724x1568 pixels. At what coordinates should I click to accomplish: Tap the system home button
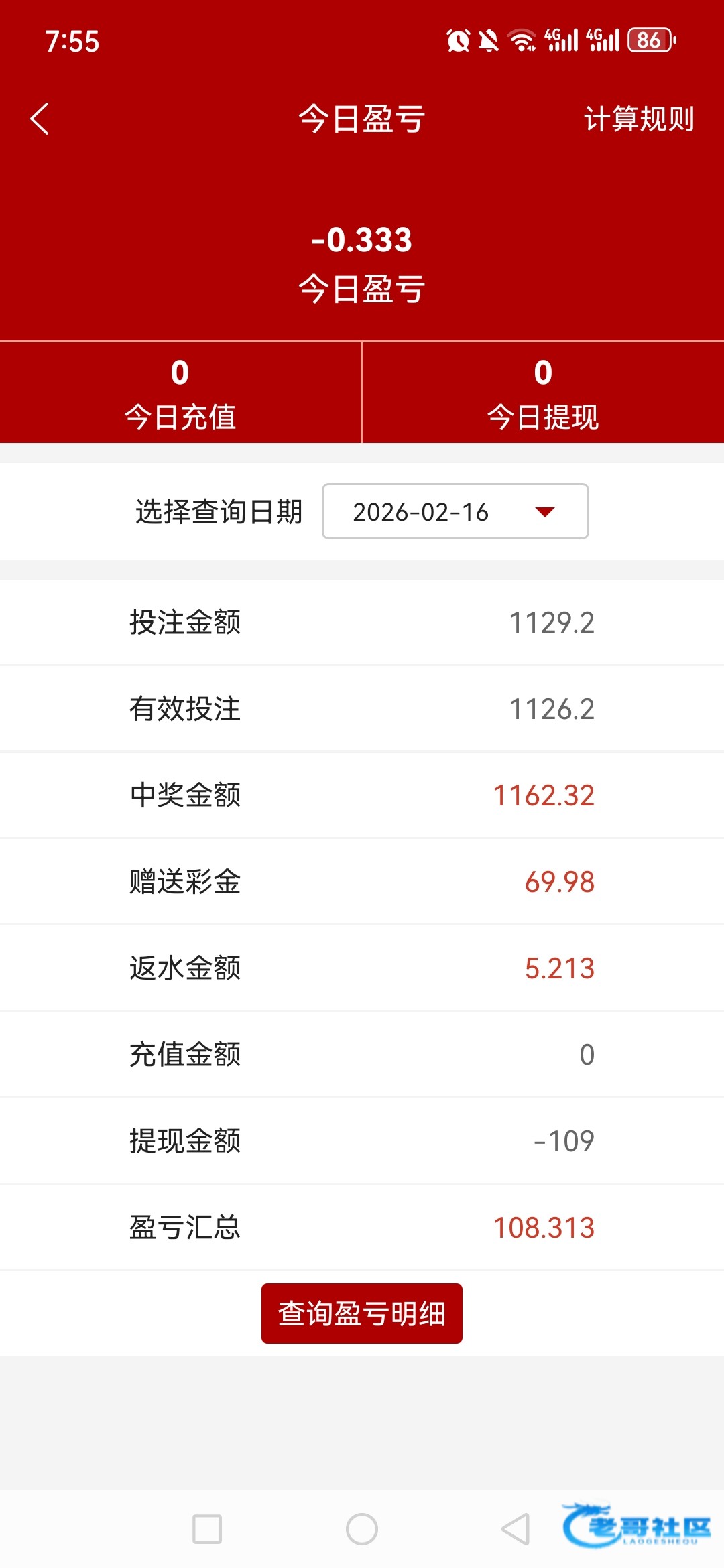tap(362, 1529)
